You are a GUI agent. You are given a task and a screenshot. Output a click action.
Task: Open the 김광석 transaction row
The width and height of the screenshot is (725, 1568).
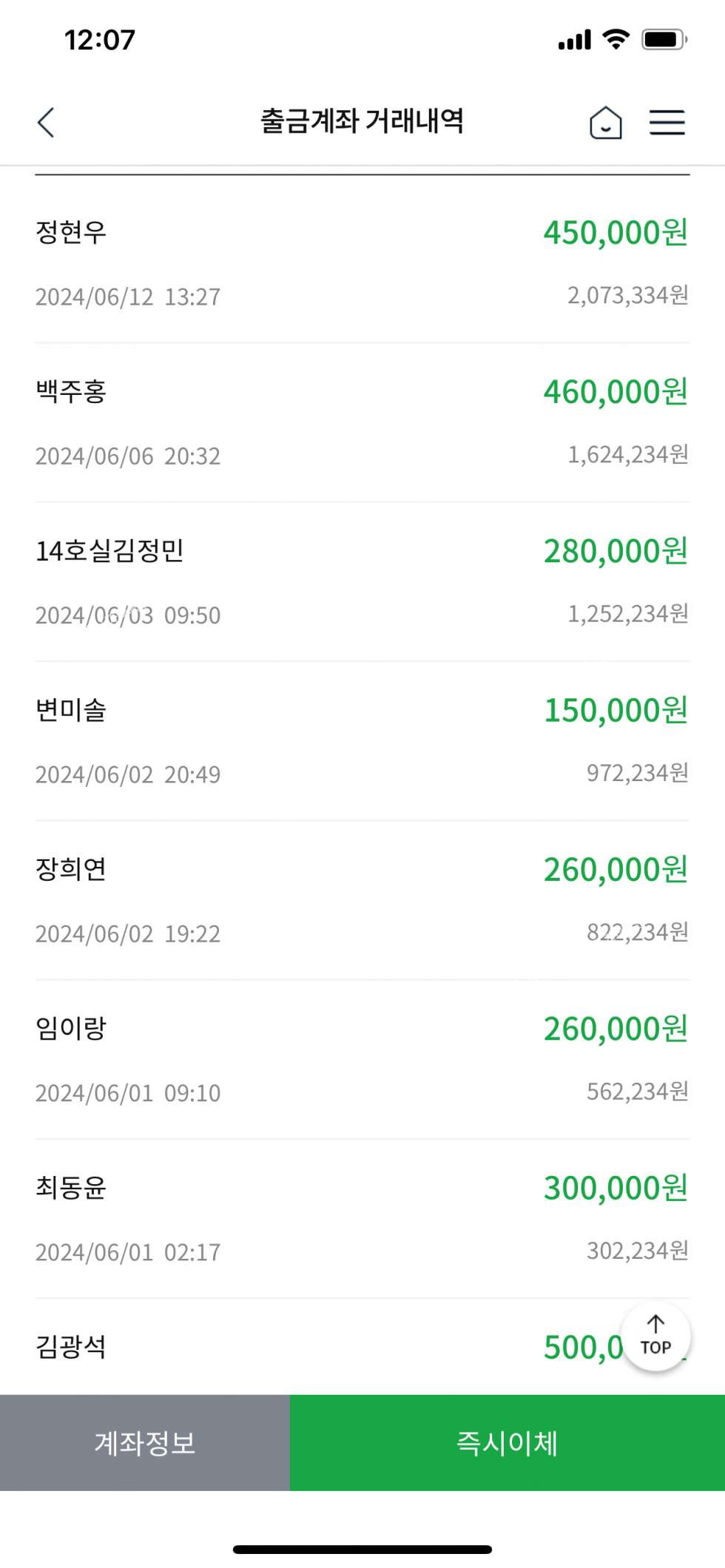tap(326, 1347)
